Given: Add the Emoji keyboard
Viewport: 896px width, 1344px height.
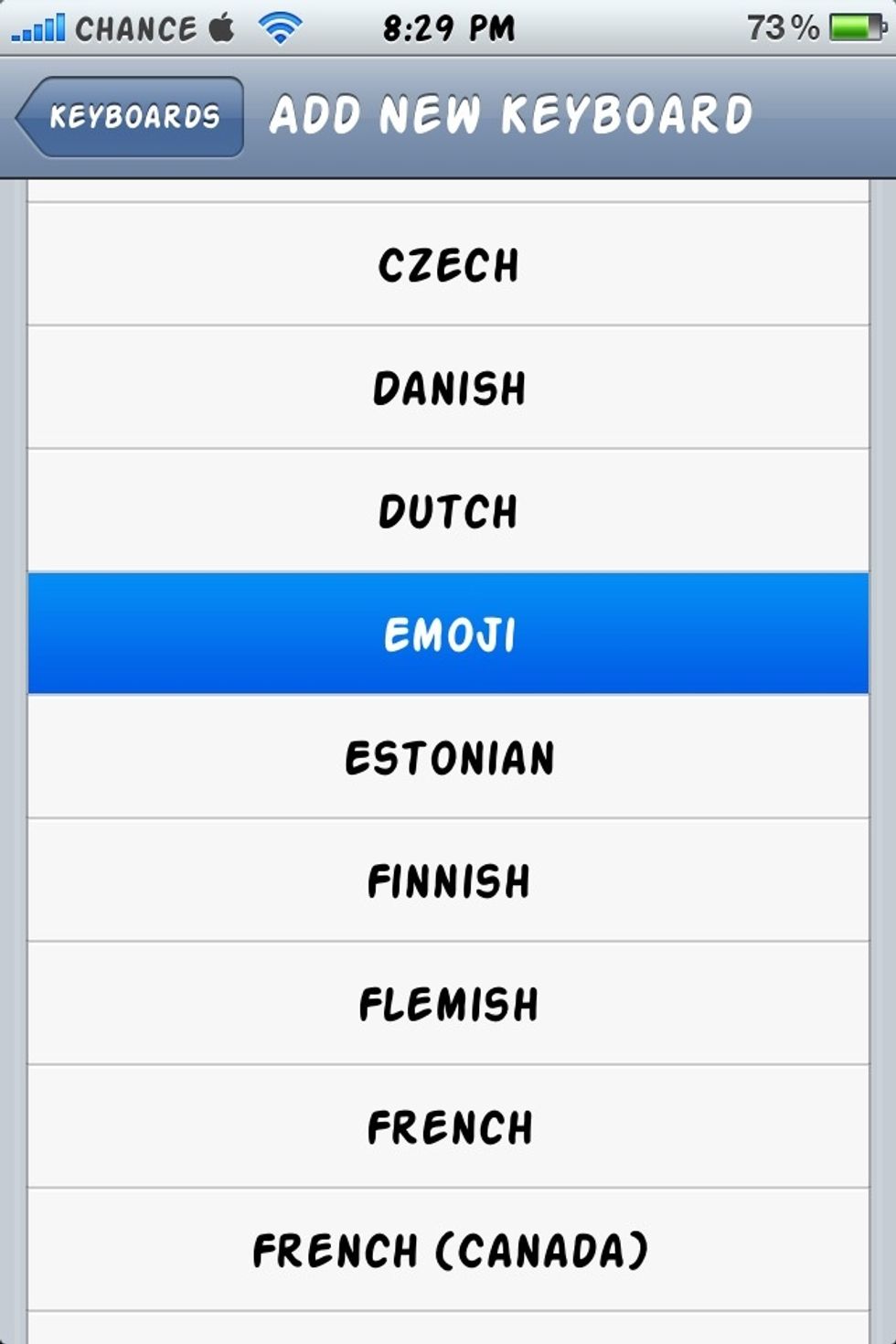Looking at the screenshot, I should [x=448, y=634].
